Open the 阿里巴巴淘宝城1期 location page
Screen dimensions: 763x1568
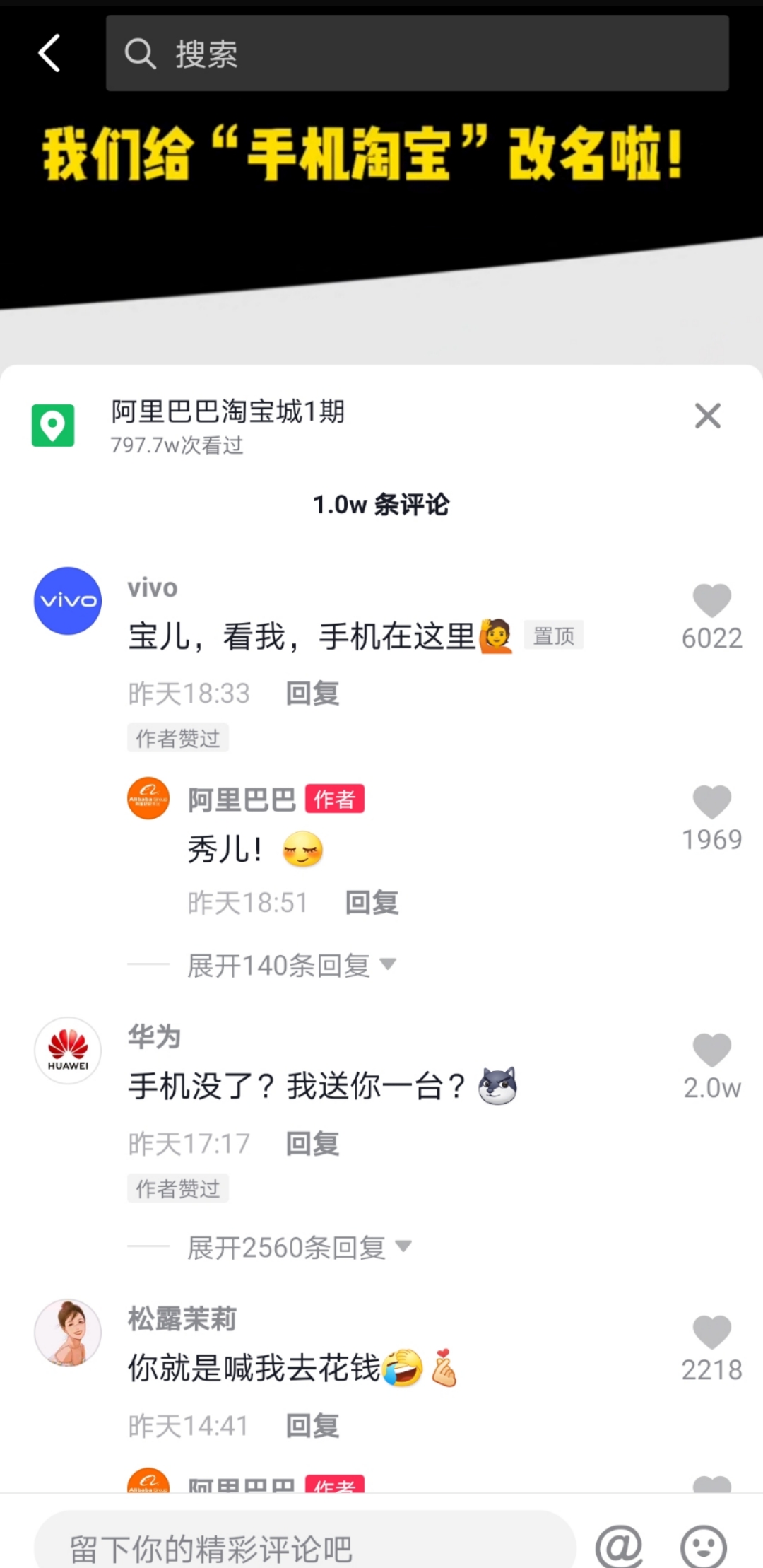pos(227,411)
